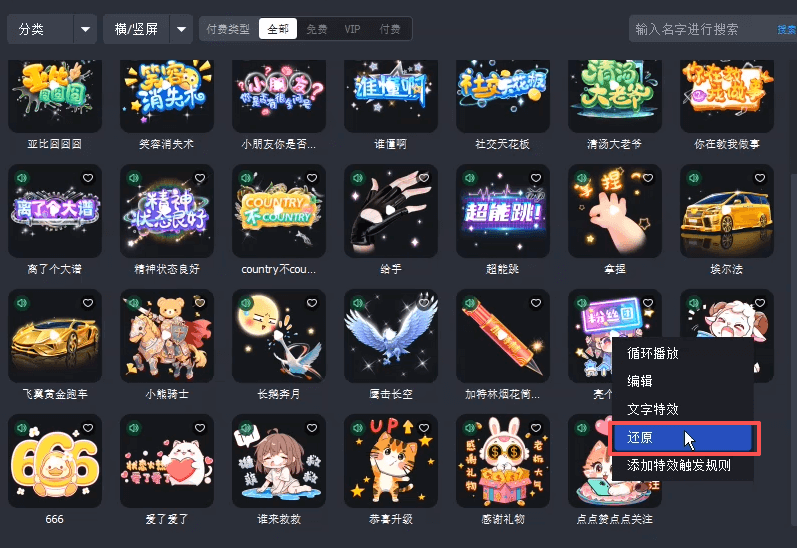Image resolution: width=797 pixels, height=548 pixels.
Task: Choose 编辑 from the context menu
Action: [x=640, y=381]
